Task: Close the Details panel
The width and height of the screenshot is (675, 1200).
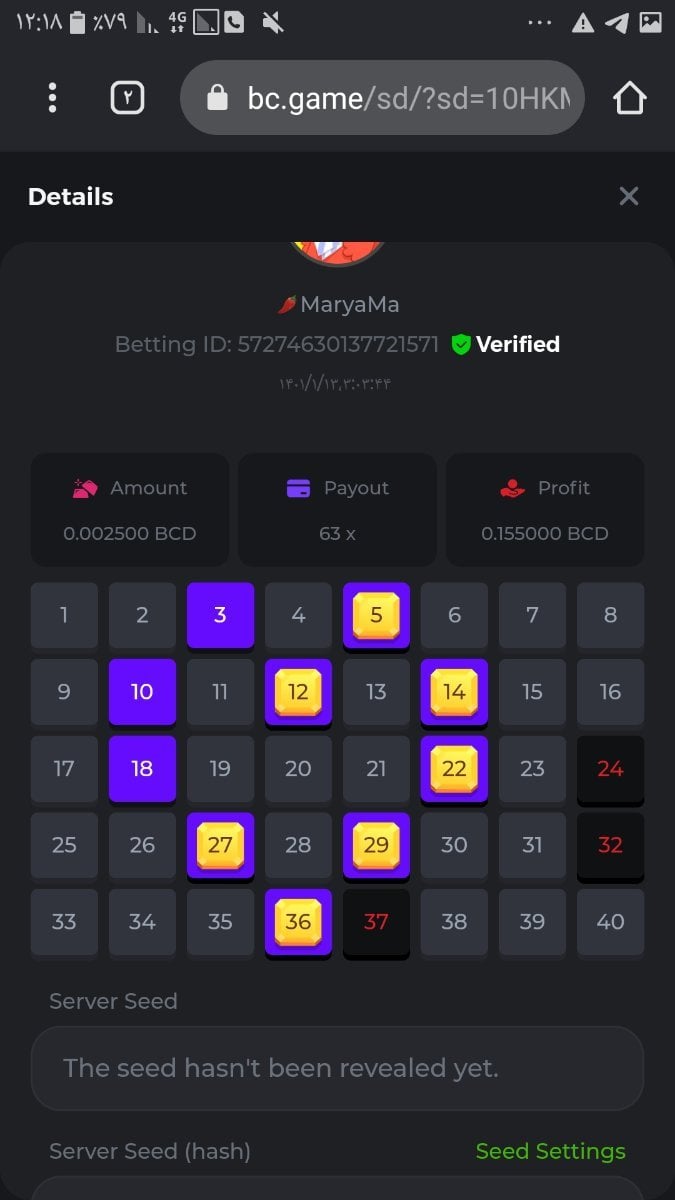Action: pyautogui.click(x=628, y=196)
